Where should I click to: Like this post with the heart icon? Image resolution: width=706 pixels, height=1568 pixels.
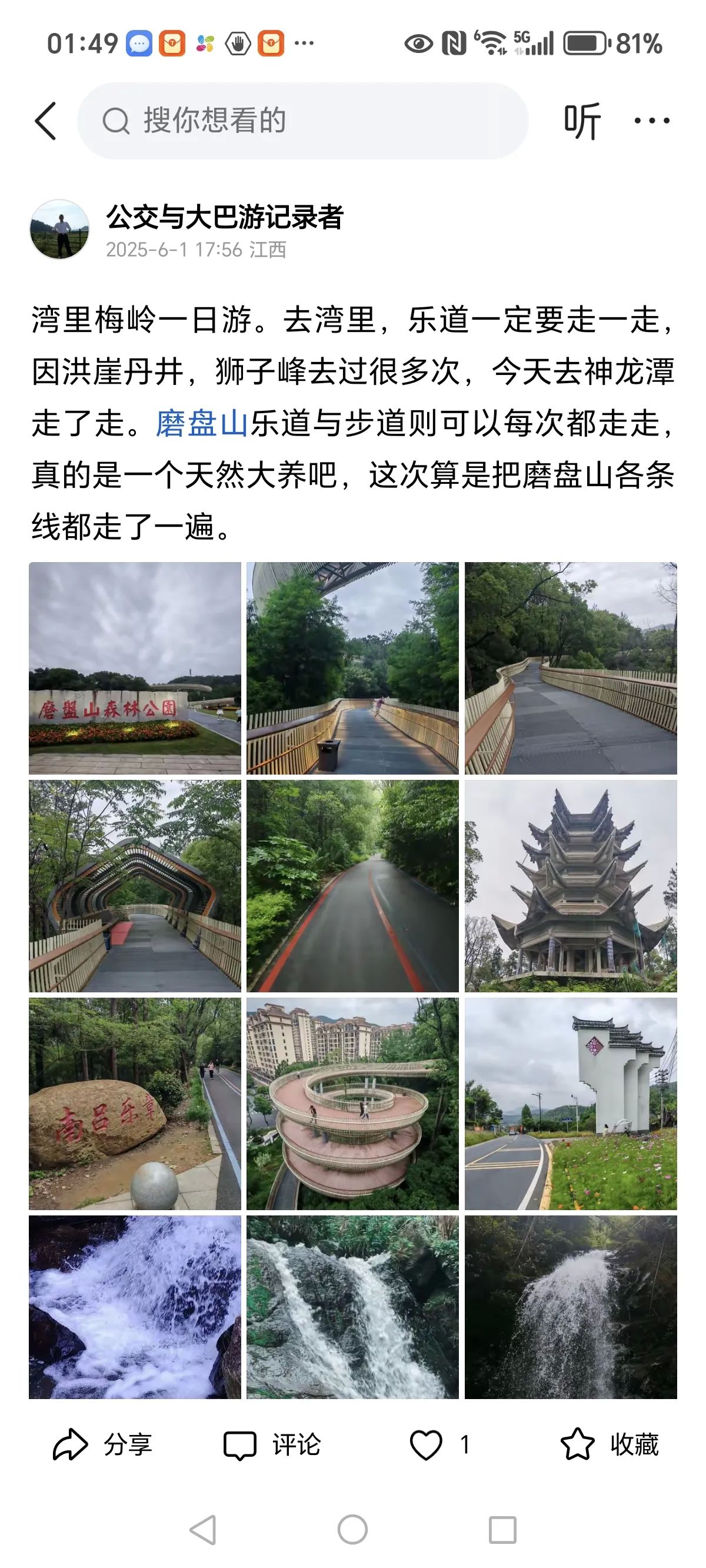pos(426,1444)
